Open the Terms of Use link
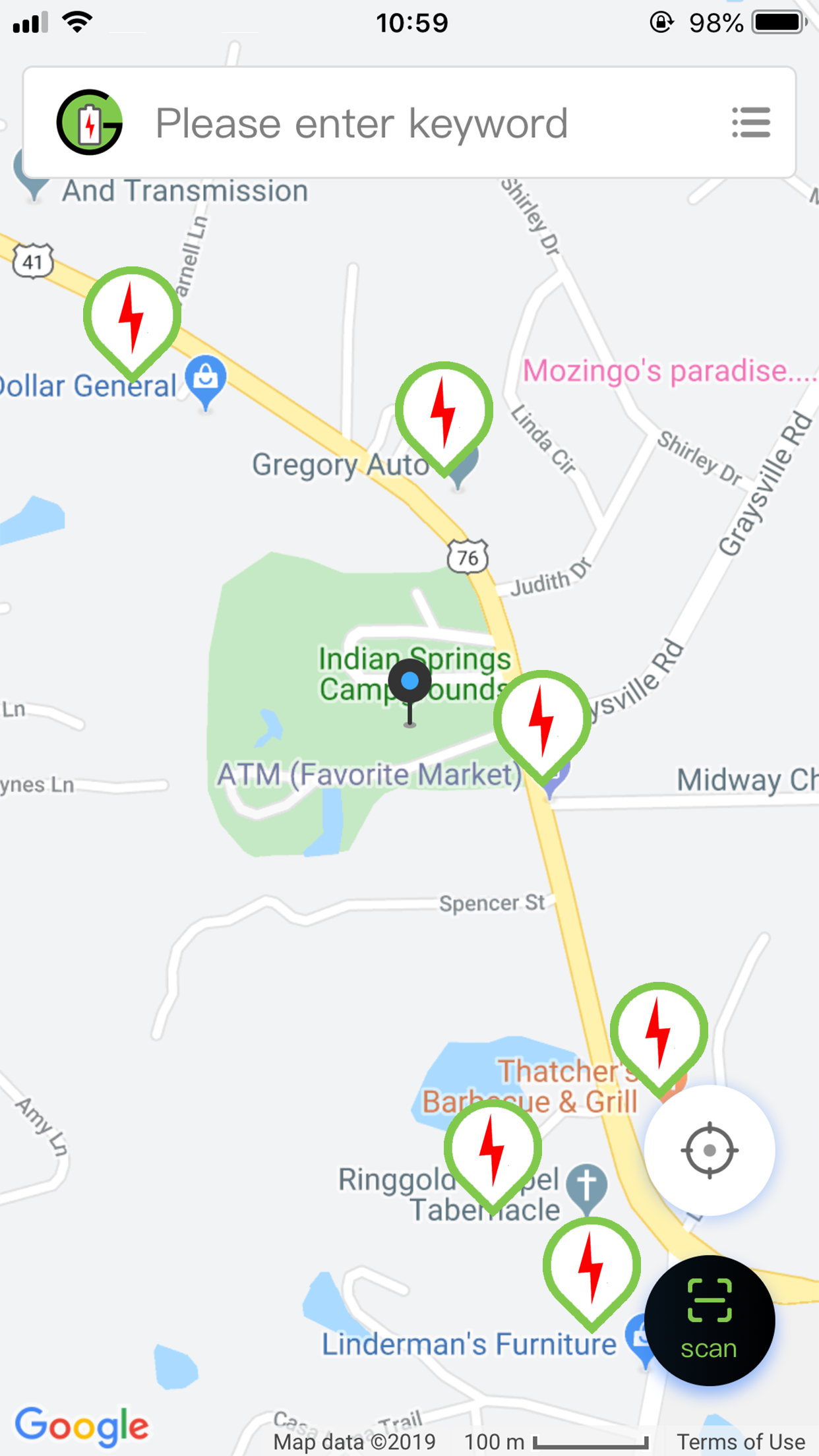 741,1441
